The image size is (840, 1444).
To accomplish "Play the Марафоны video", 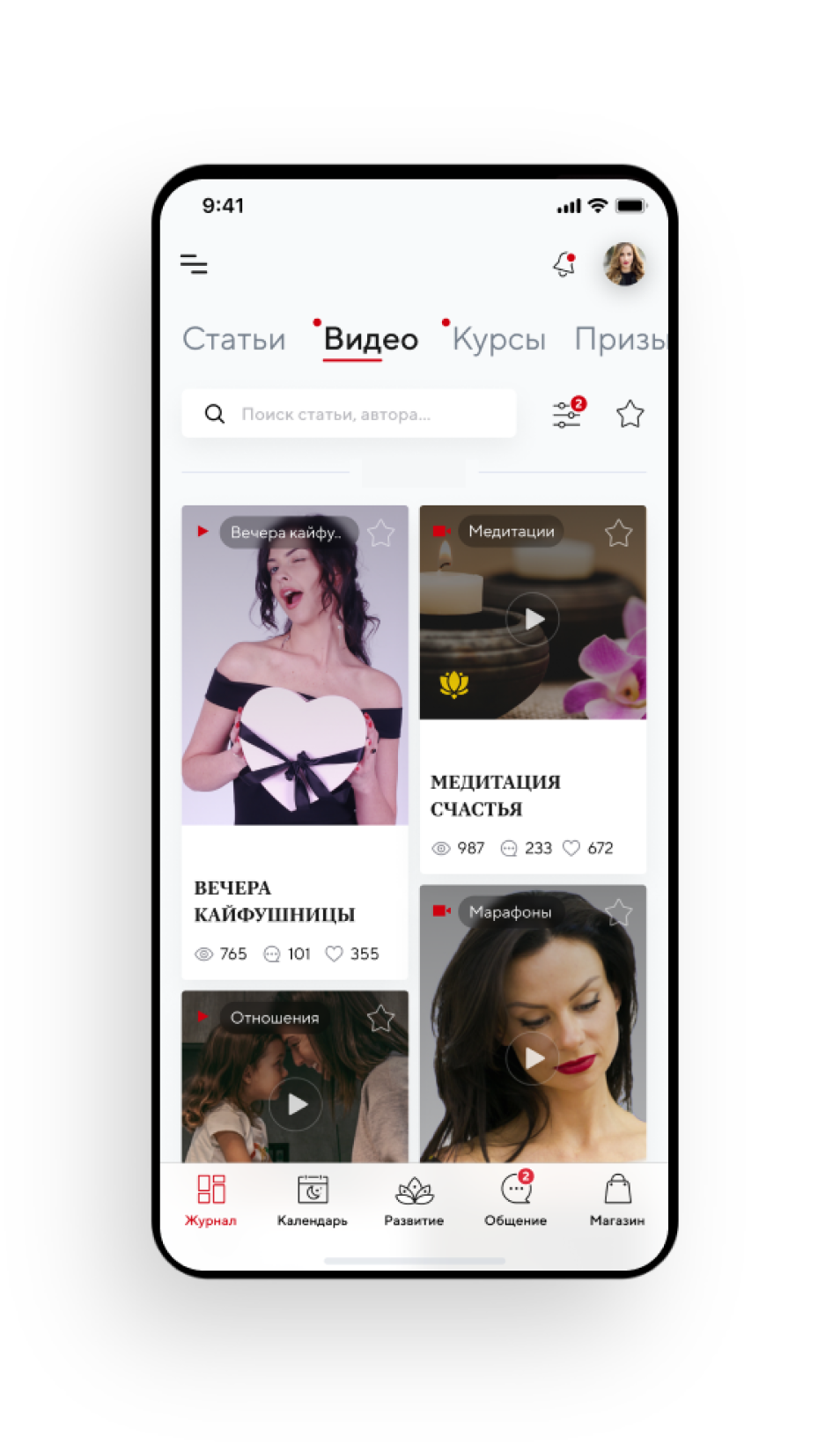I will coord(533,1057).
